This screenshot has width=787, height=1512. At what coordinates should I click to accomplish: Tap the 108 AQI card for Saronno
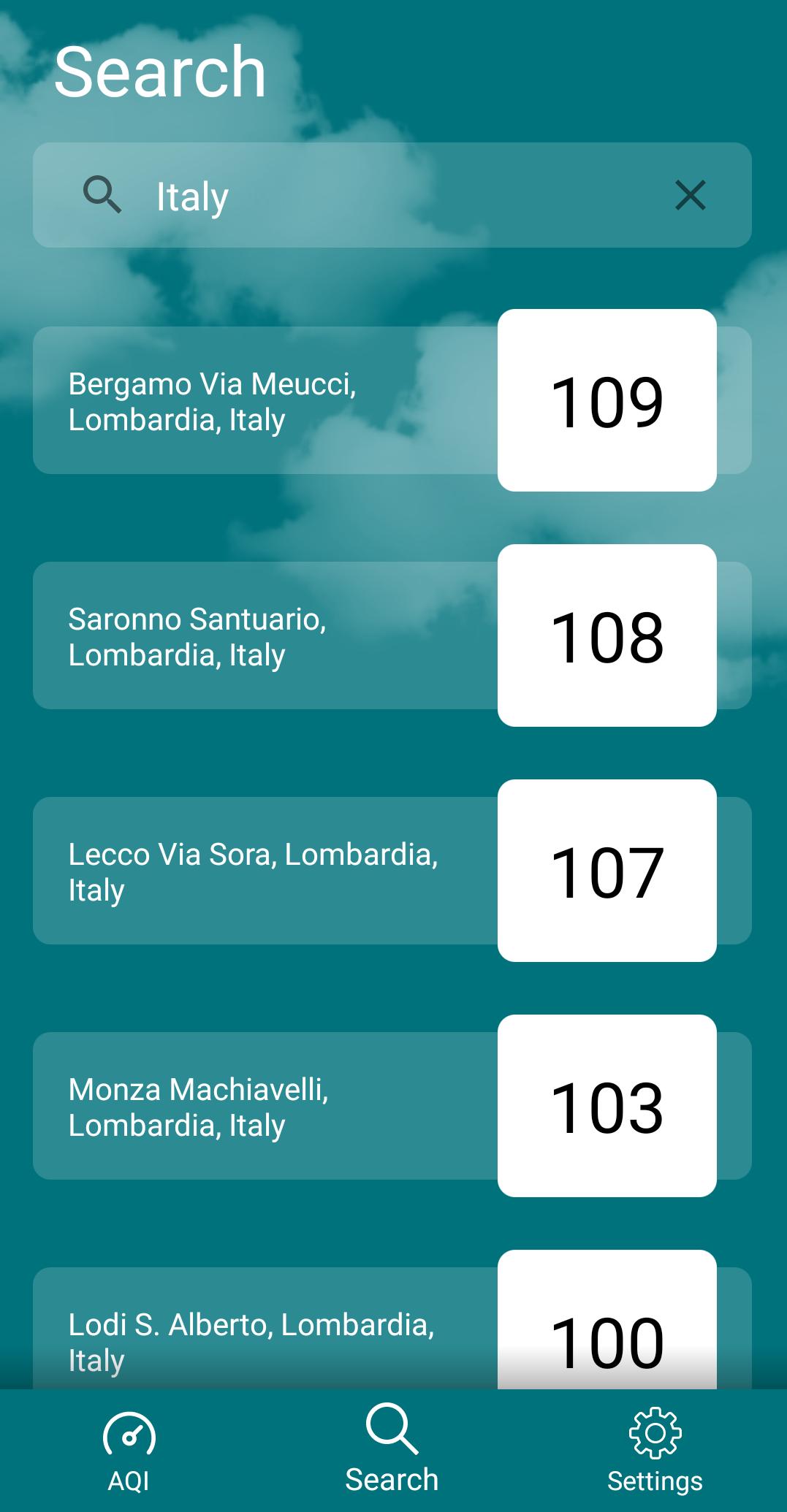[x=609, y=636]
